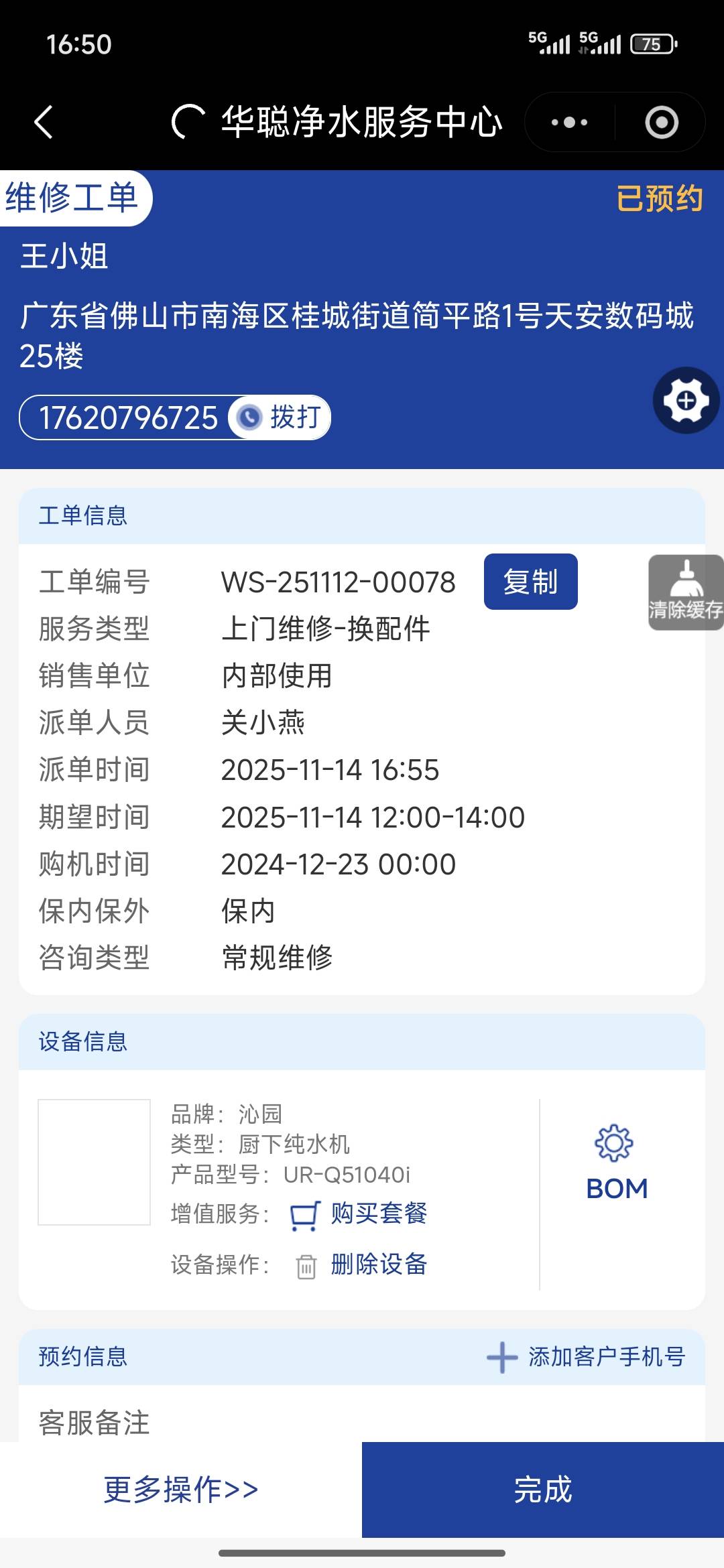
Task: Copy the work order number with 复制
Action: 530,582
